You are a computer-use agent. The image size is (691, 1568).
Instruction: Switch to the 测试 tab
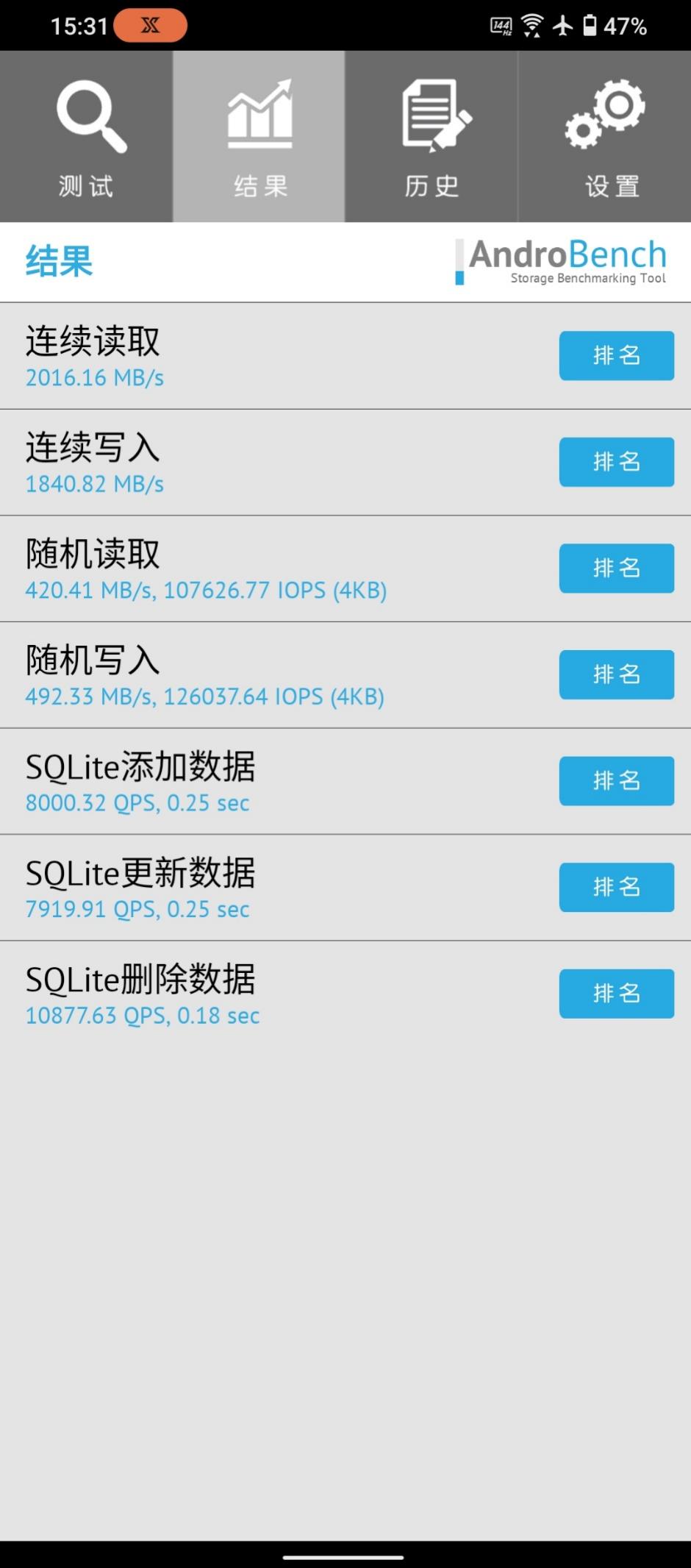point(86,137)
